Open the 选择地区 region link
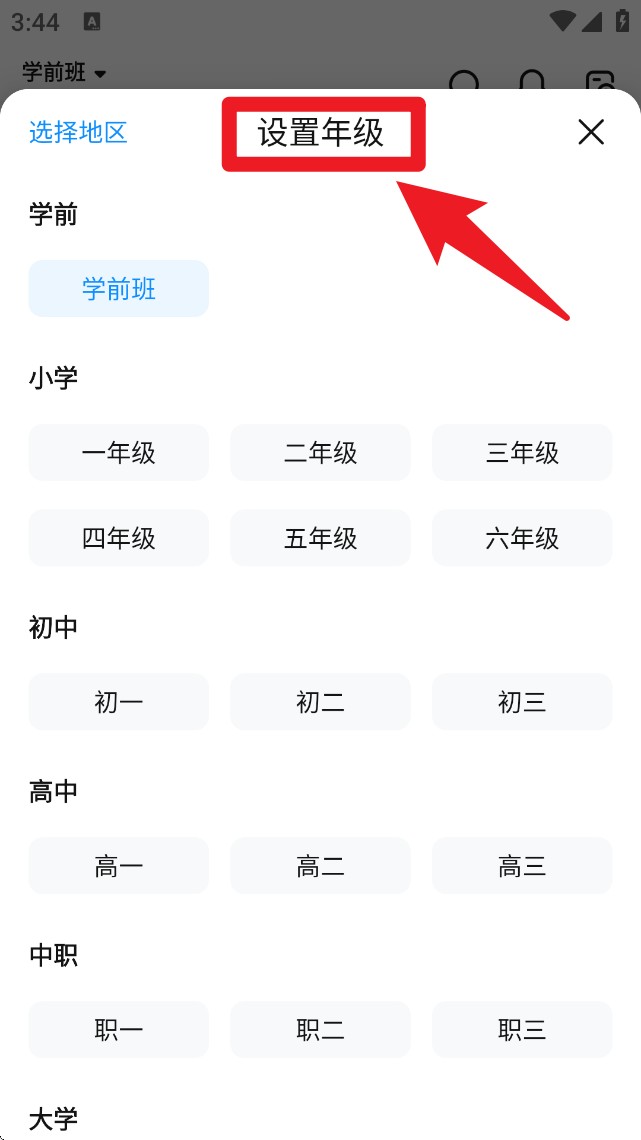Image resolution: width=641 pixels, height=1140 pixels. coord(78,132)
